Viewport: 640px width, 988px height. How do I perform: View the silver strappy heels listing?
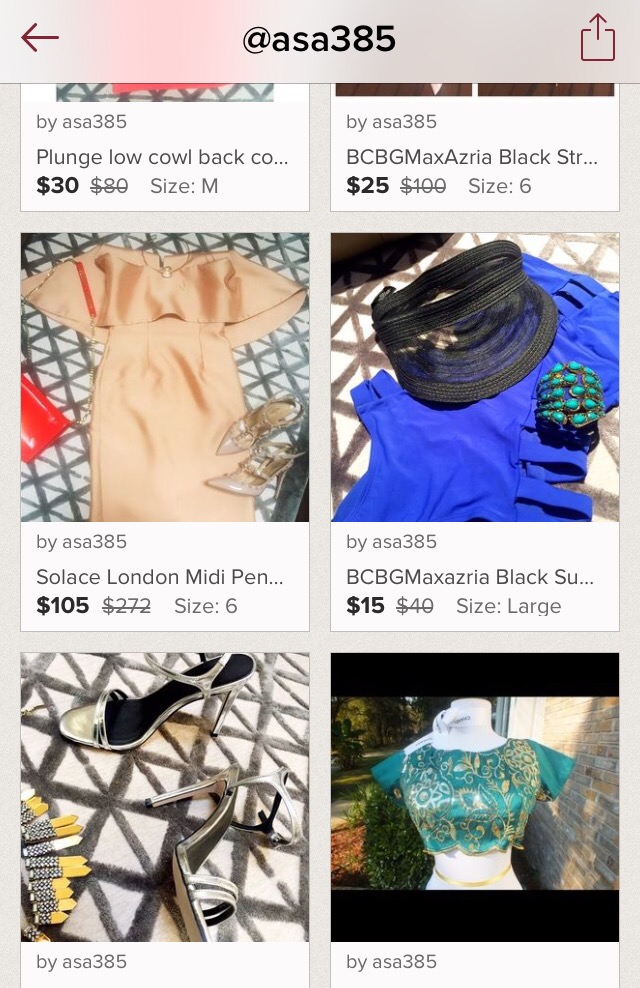point(165,797)
